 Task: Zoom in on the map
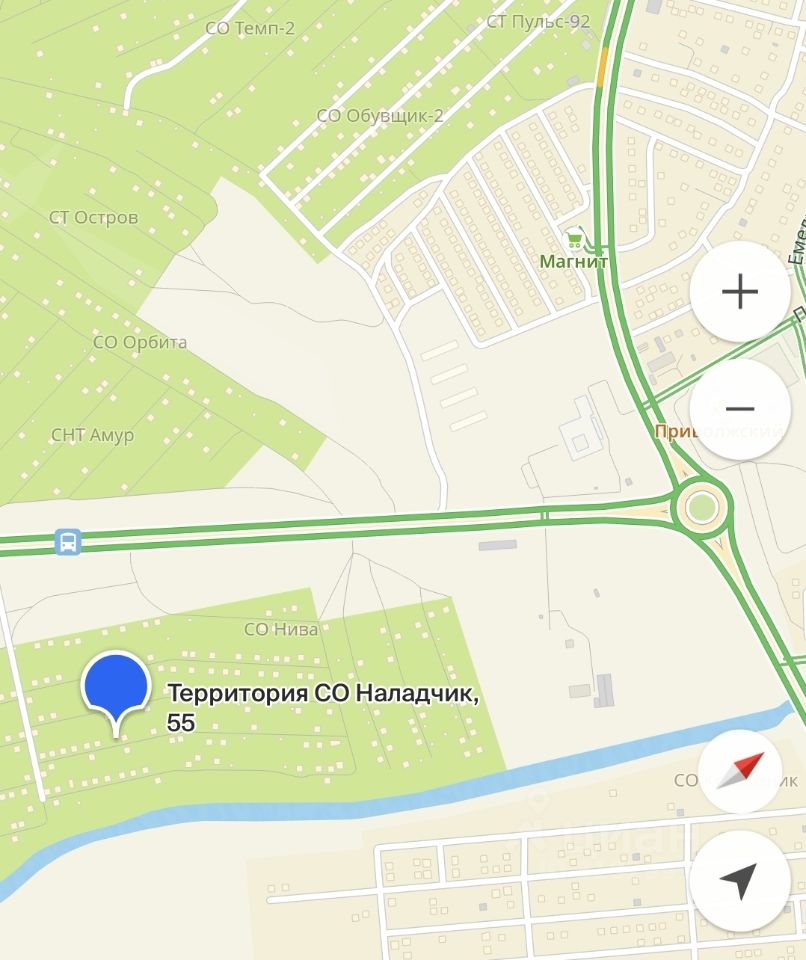coord(740,293)
